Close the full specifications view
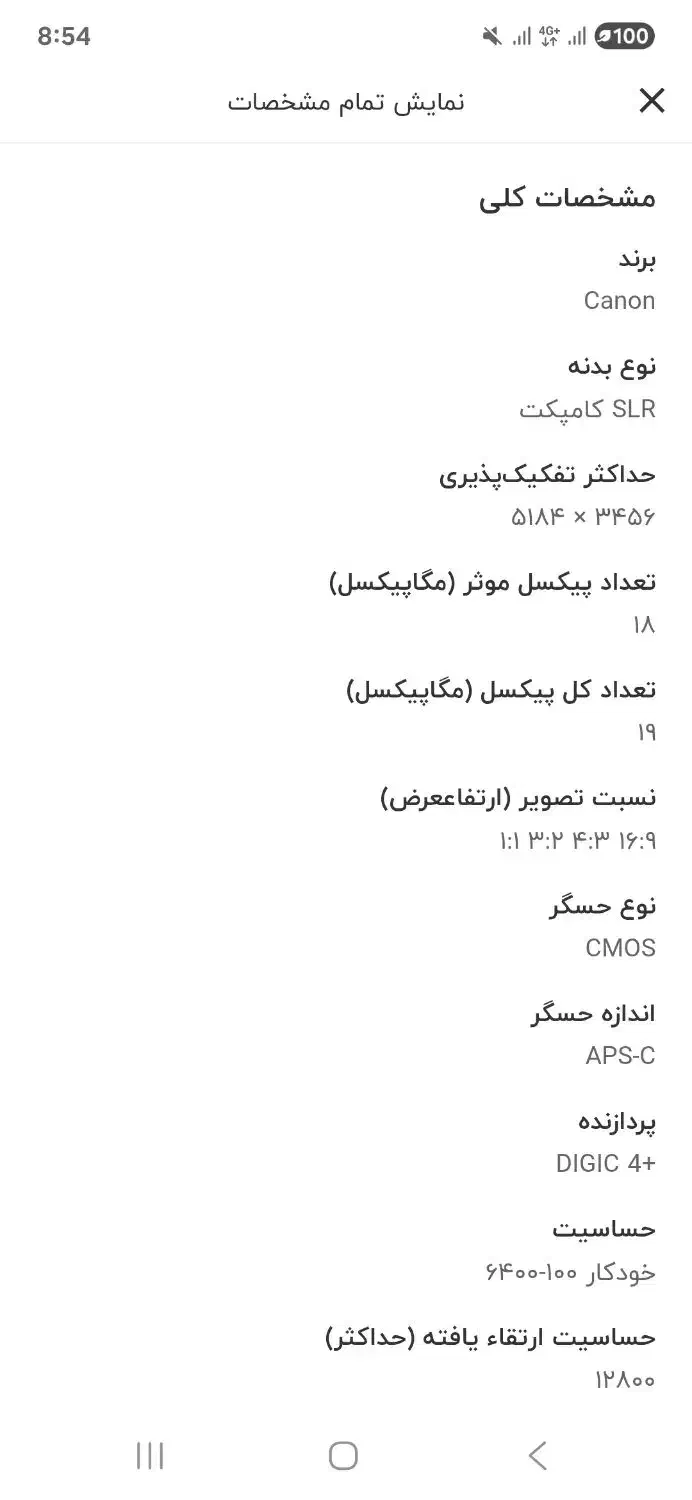This screenshot has width=692, height=1500. pyautogui.click(x=651, y=100)
